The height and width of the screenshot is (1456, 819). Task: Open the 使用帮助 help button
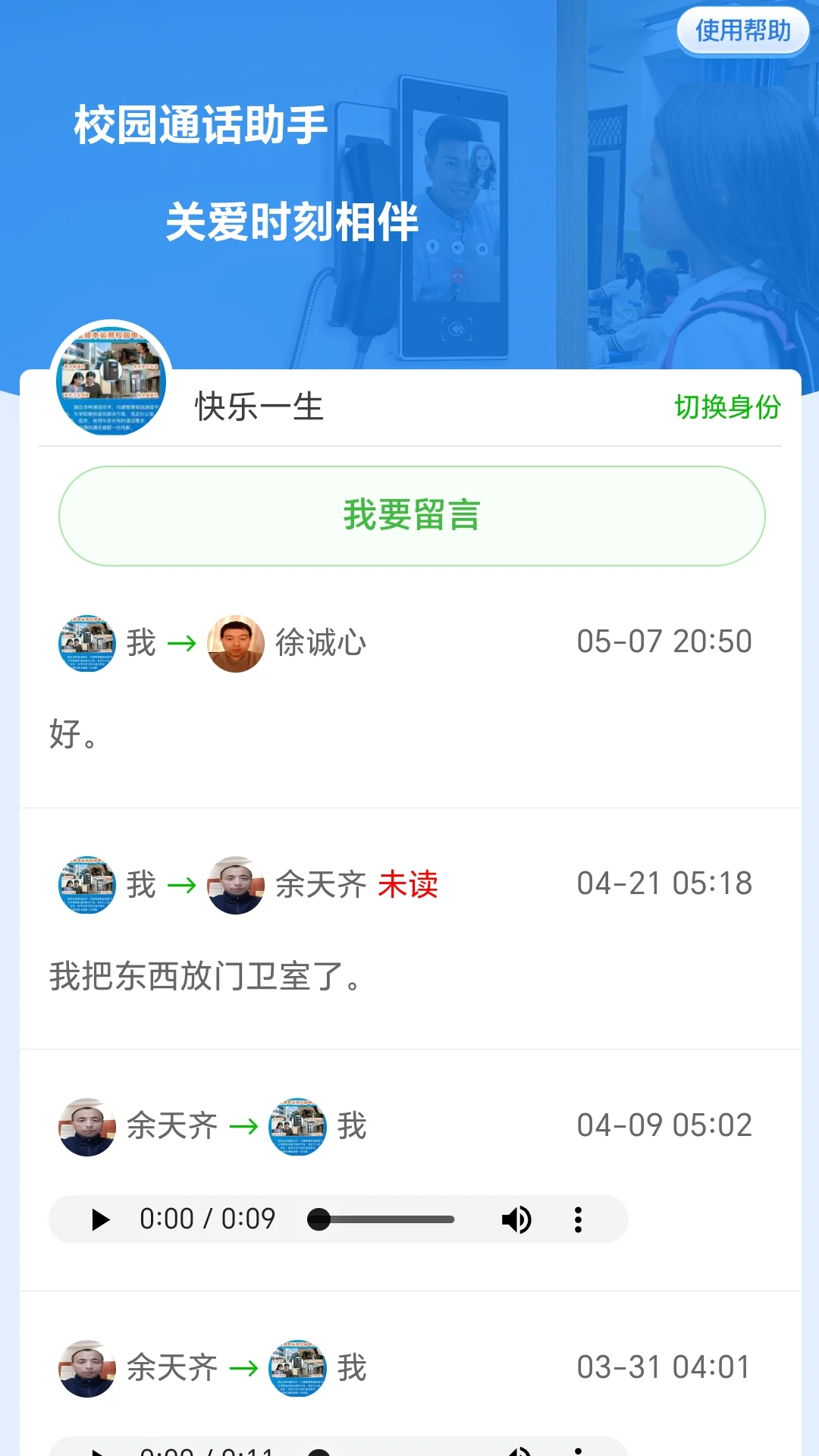click(742, 31)
